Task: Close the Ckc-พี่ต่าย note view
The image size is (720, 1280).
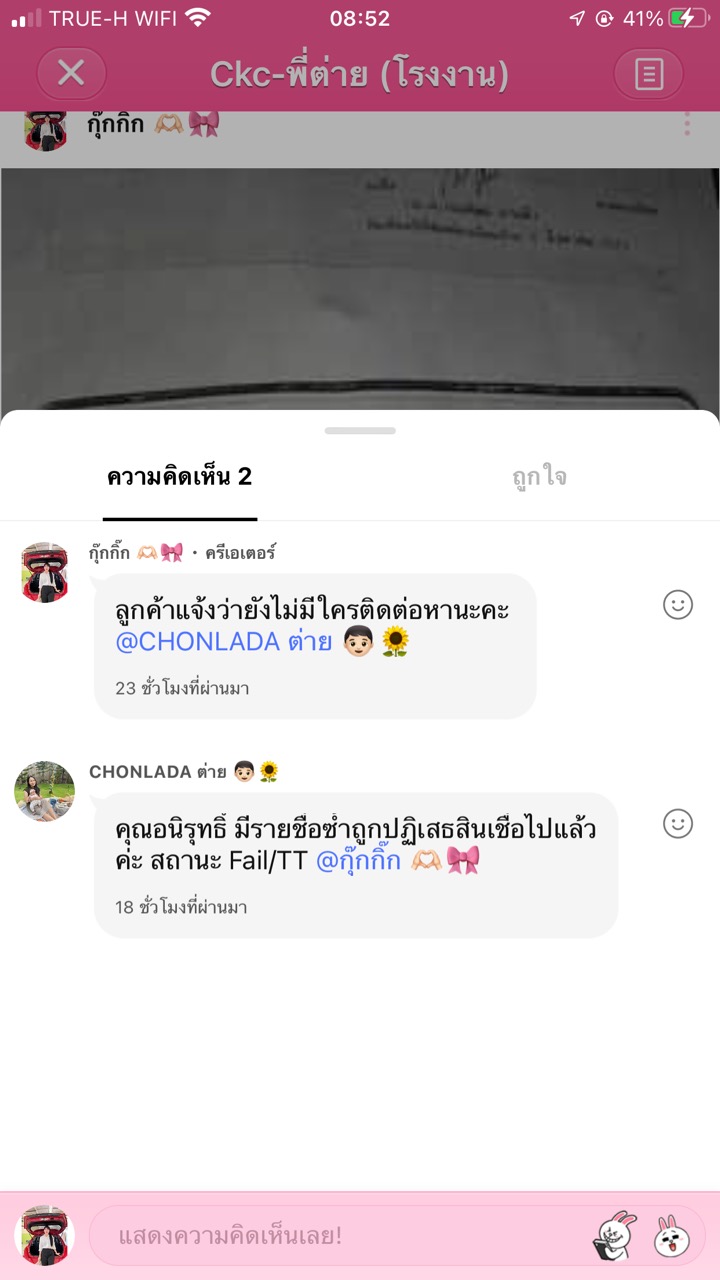Action: [x=71, y=73]
